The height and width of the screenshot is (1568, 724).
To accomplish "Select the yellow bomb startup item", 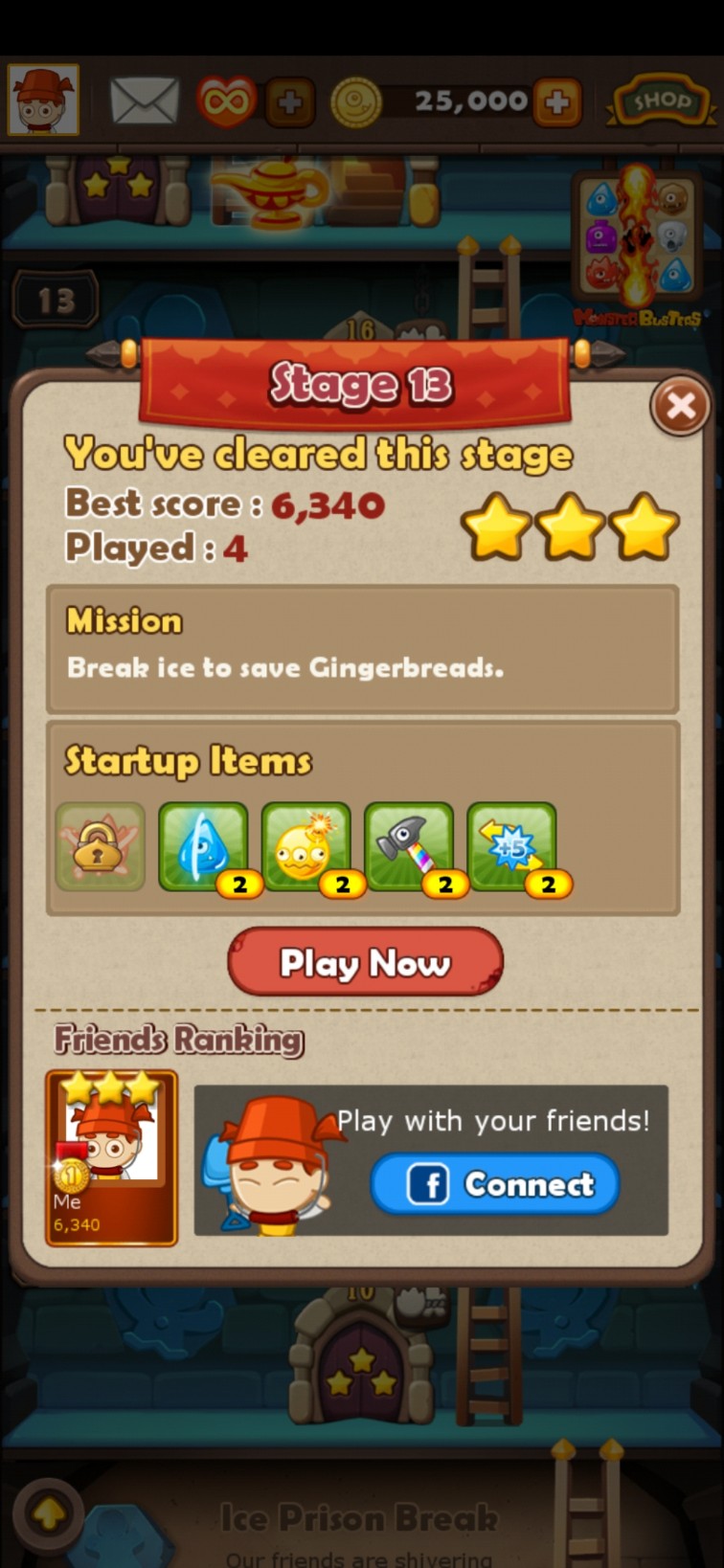I will pos(305,847).
